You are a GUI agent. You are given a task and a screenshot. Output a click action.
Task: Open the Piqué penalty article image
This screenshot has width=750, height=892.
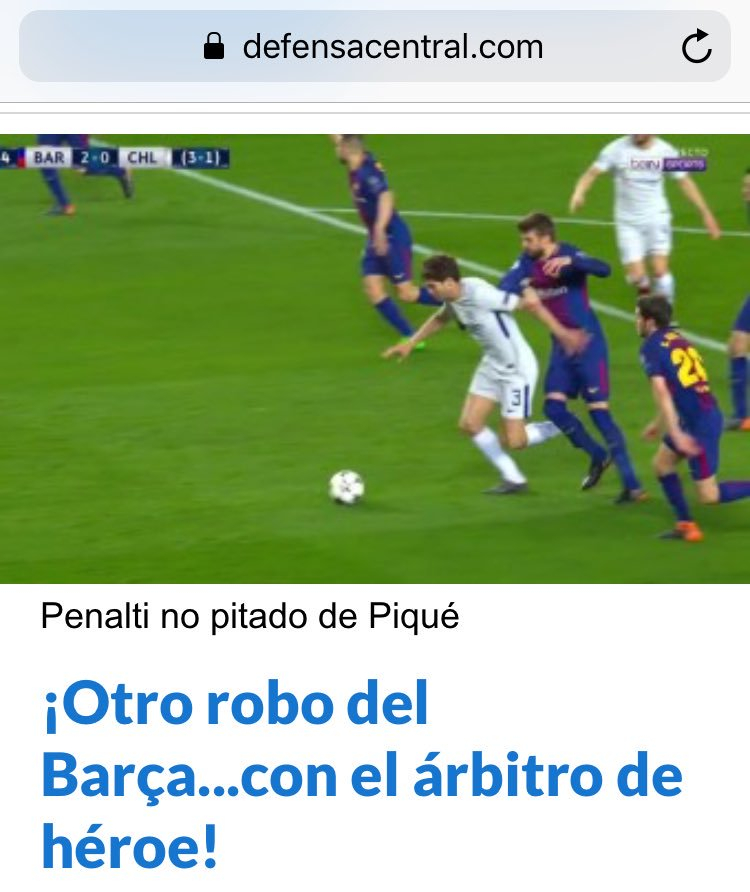click(375, 358)
